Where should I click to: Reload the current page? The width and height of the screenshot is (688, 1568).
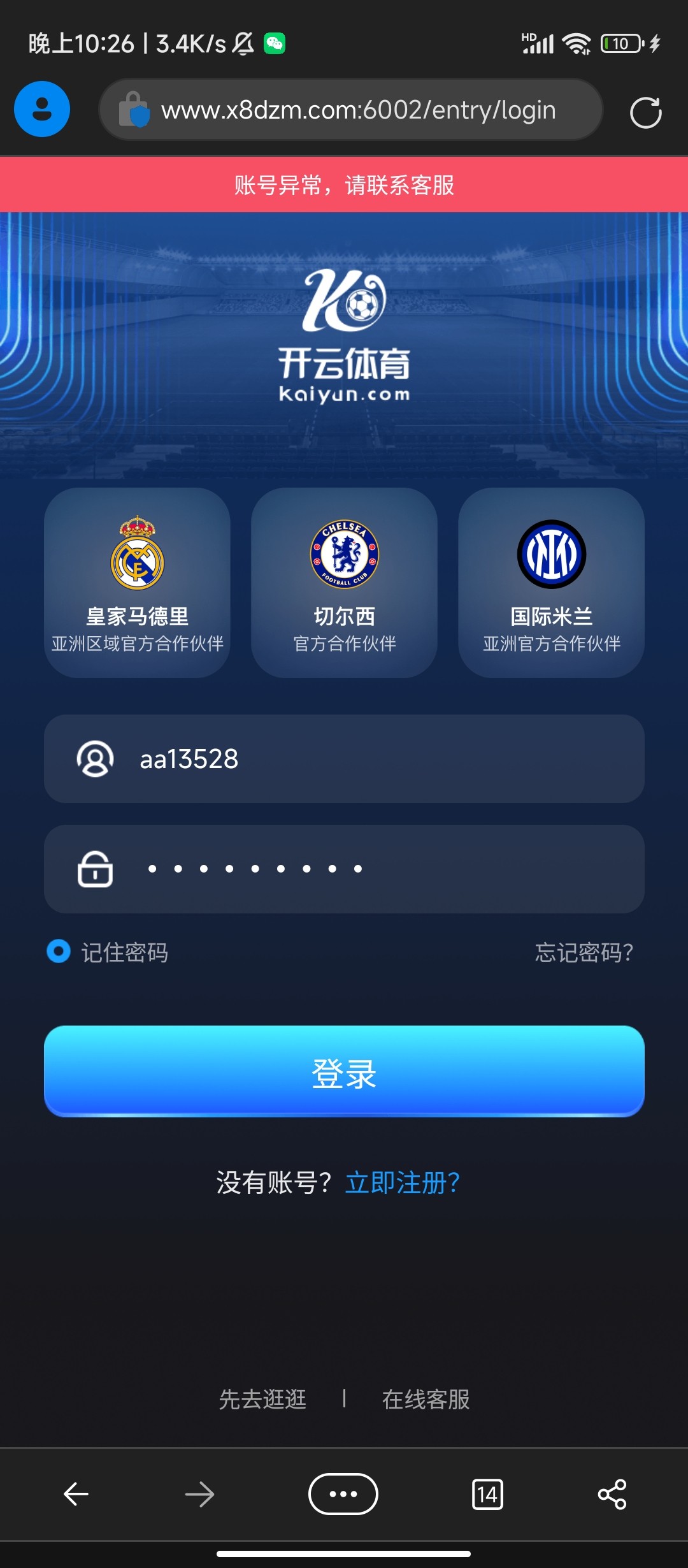click(x=645, y=113)
